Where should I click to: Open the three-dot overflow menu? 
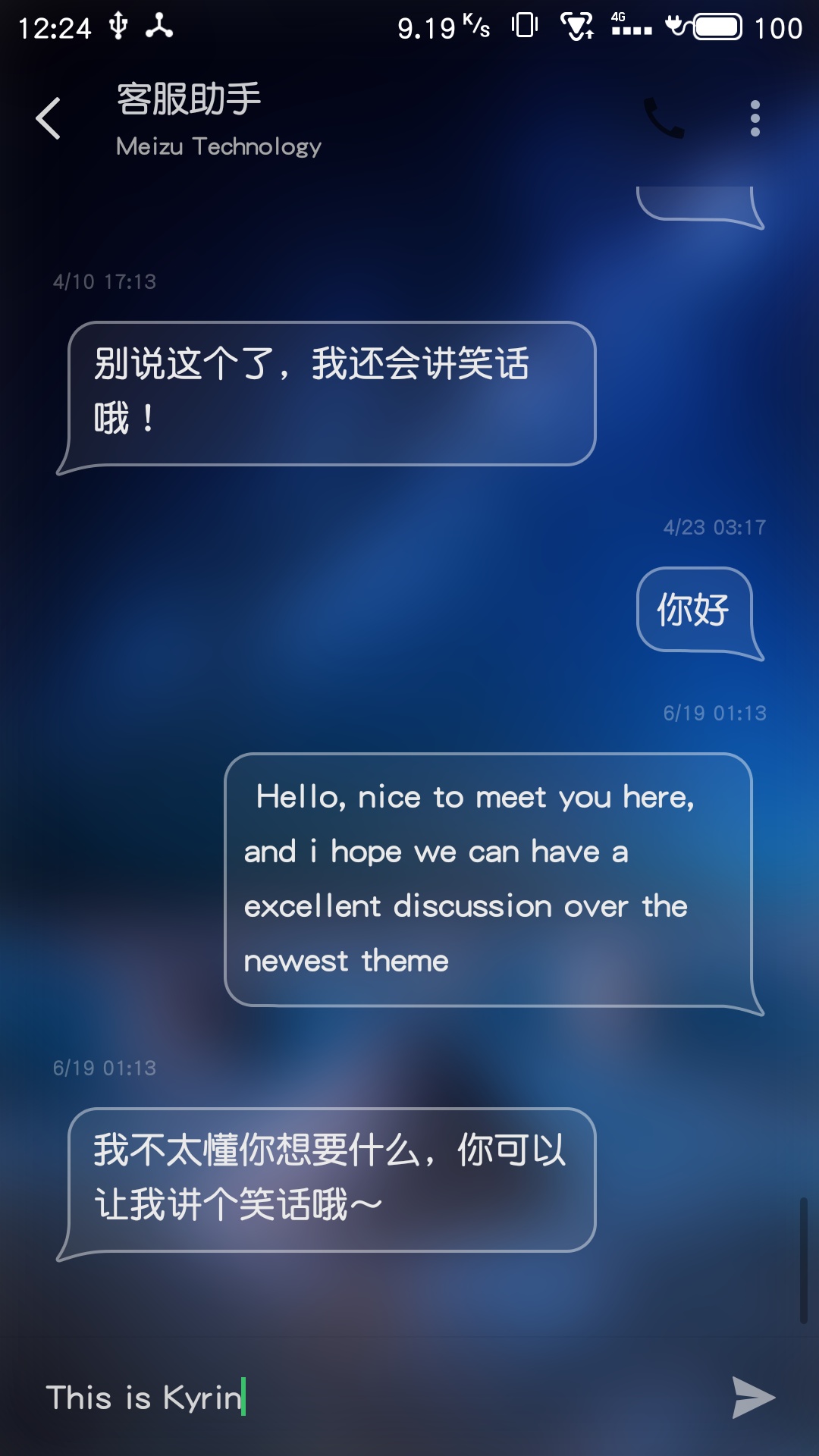pos(755,118)
